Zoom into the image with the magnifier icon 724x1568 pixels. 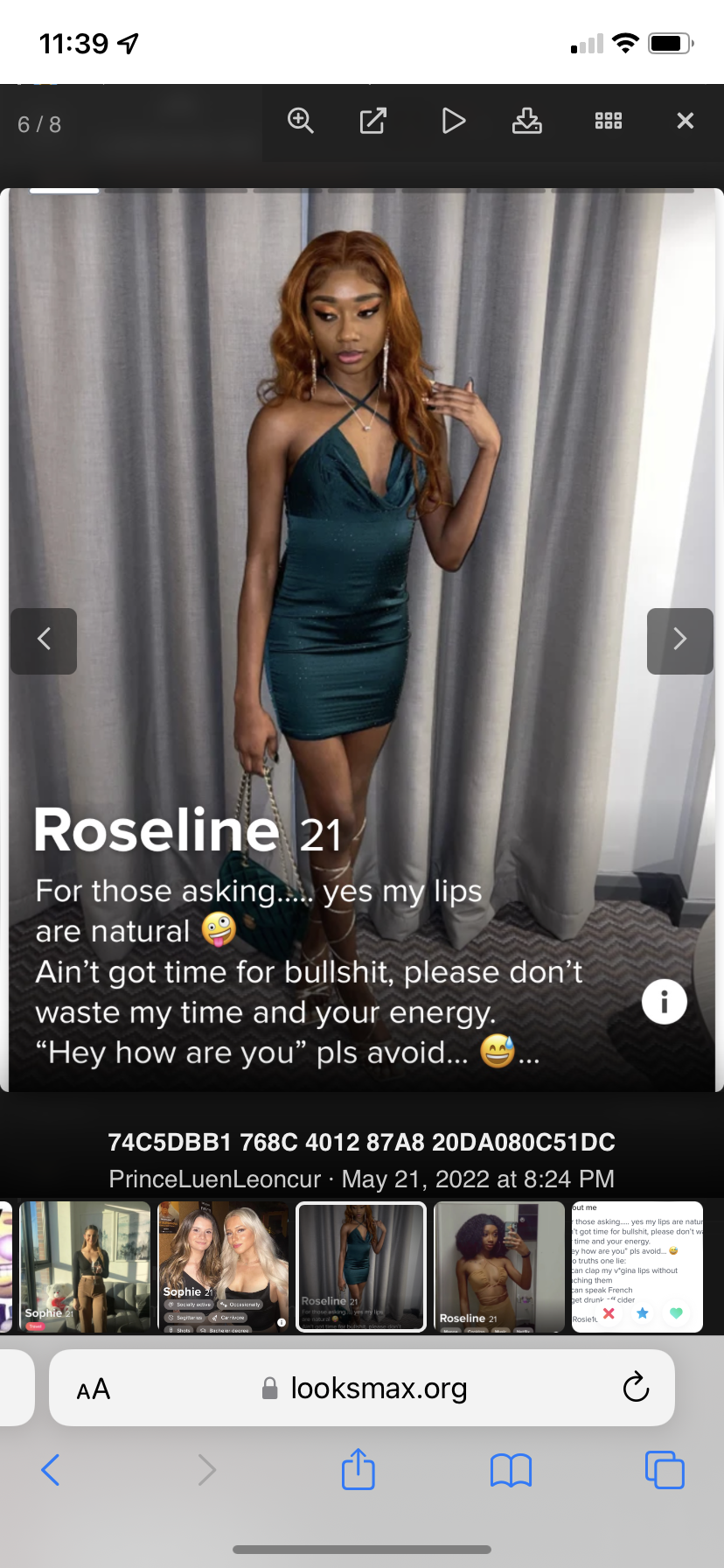point(301,121)
